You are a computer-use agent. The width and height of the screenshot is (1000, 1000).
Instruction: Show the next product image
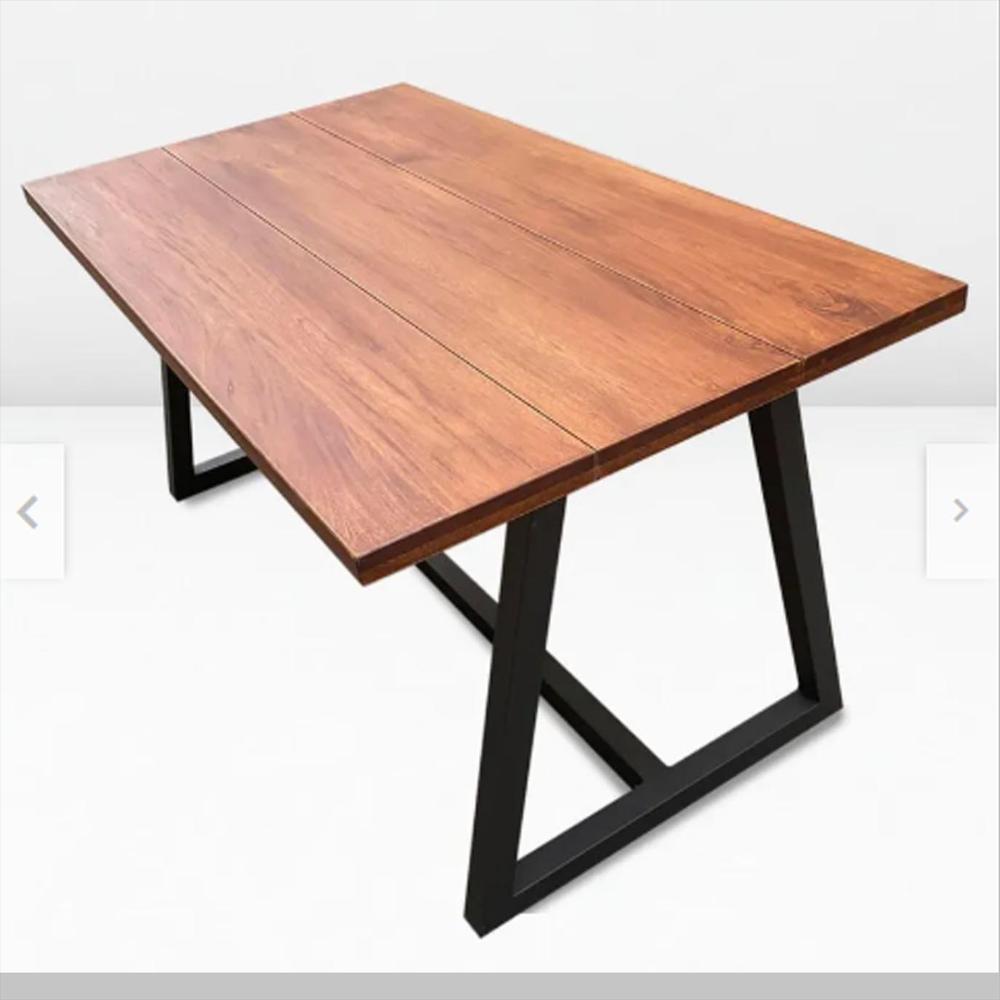point(961,511)
